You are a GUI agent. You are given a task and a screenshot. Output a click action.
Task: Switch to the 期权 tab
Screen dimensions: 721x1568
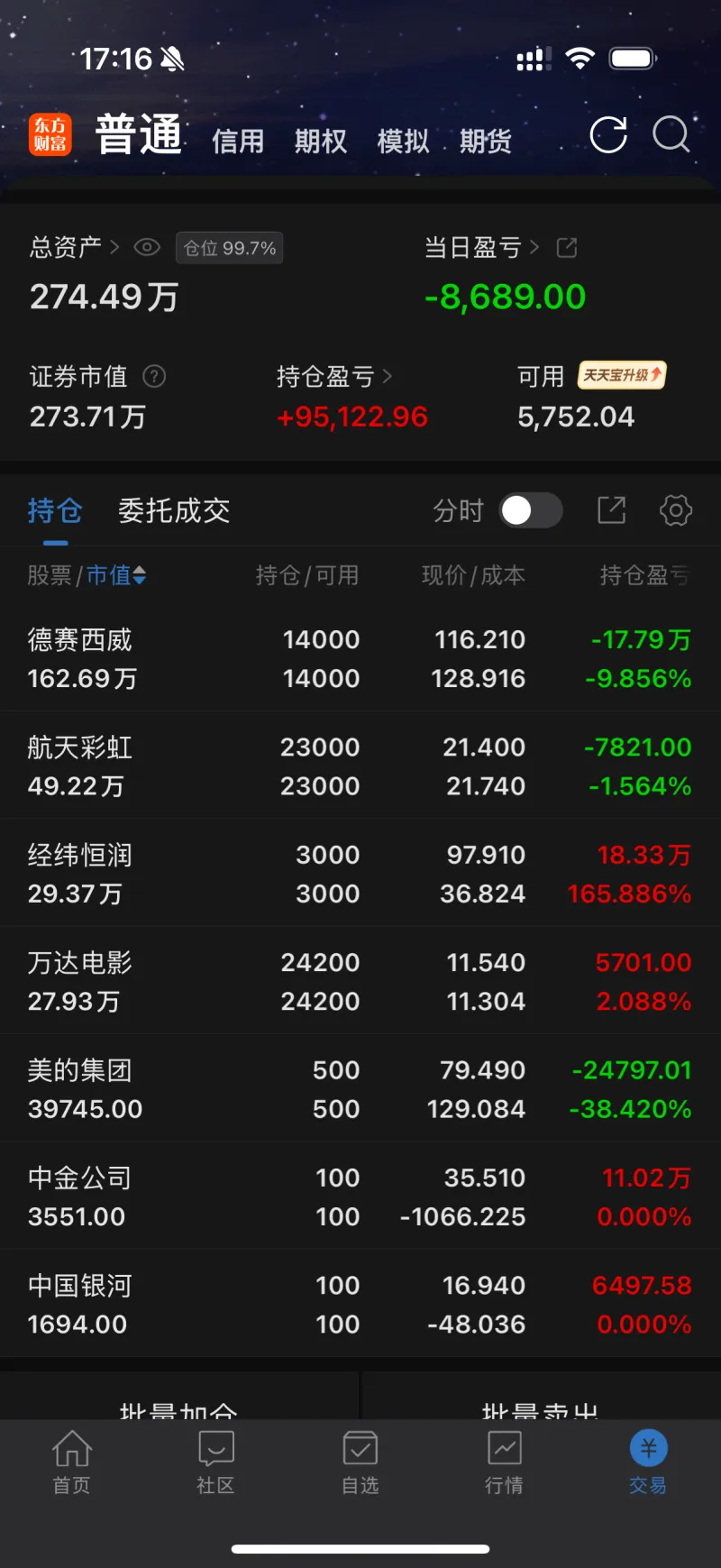click(321, 142)
